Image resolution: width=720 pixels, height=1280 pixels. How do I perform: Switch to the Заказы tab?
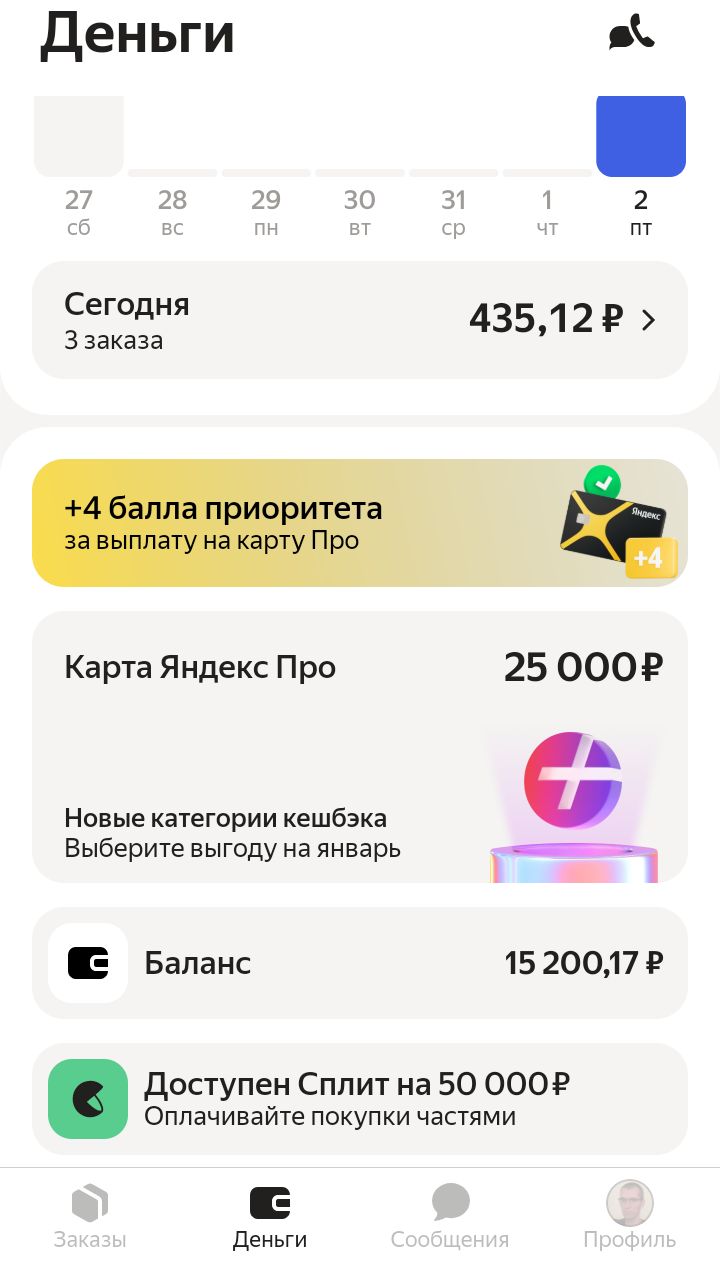coord(90,1217)
